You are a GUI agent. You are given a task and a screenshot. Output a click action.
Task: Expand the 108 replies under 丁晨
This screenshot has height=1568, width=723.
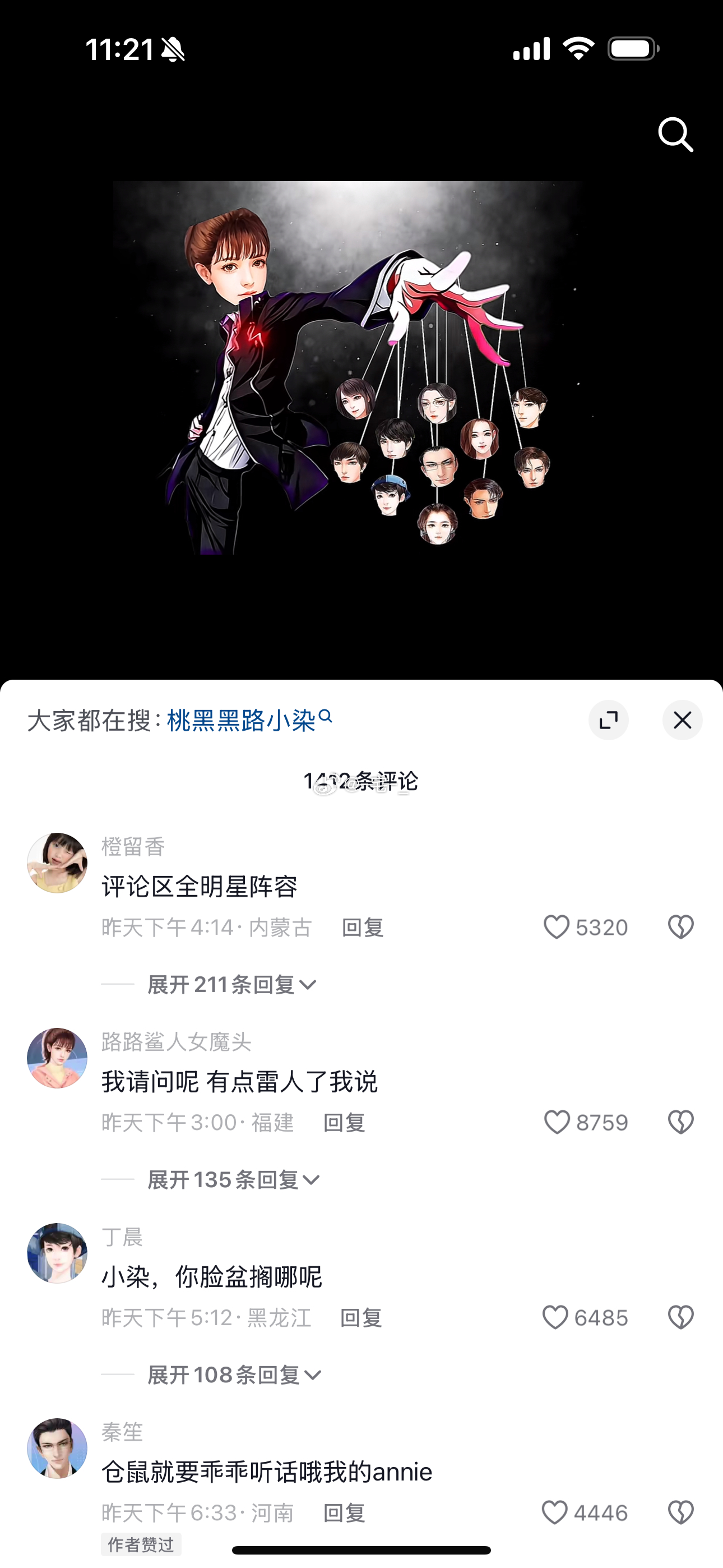click(x=234, y=1375)
